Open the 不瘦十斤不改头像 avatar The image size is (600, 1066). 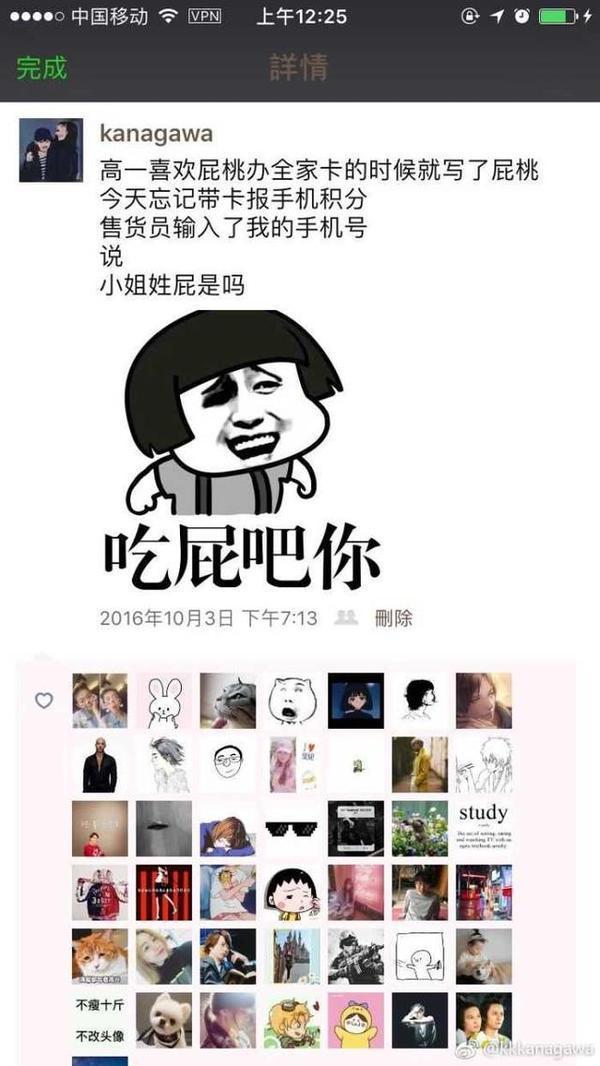click(100, 1020)
